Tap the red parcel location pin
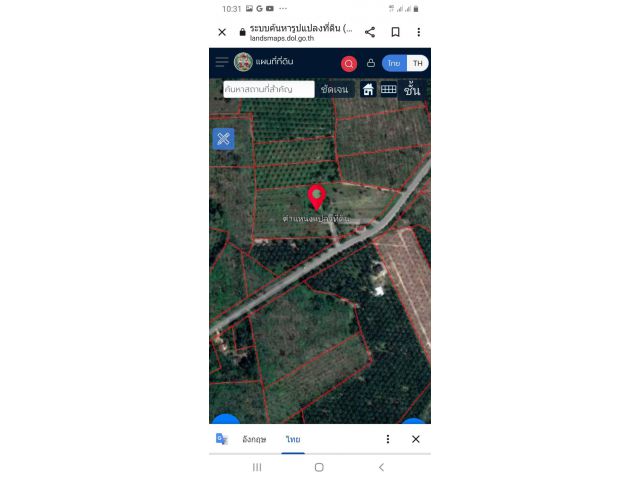Viewport: 640px width, 480px height. point(317,197)
